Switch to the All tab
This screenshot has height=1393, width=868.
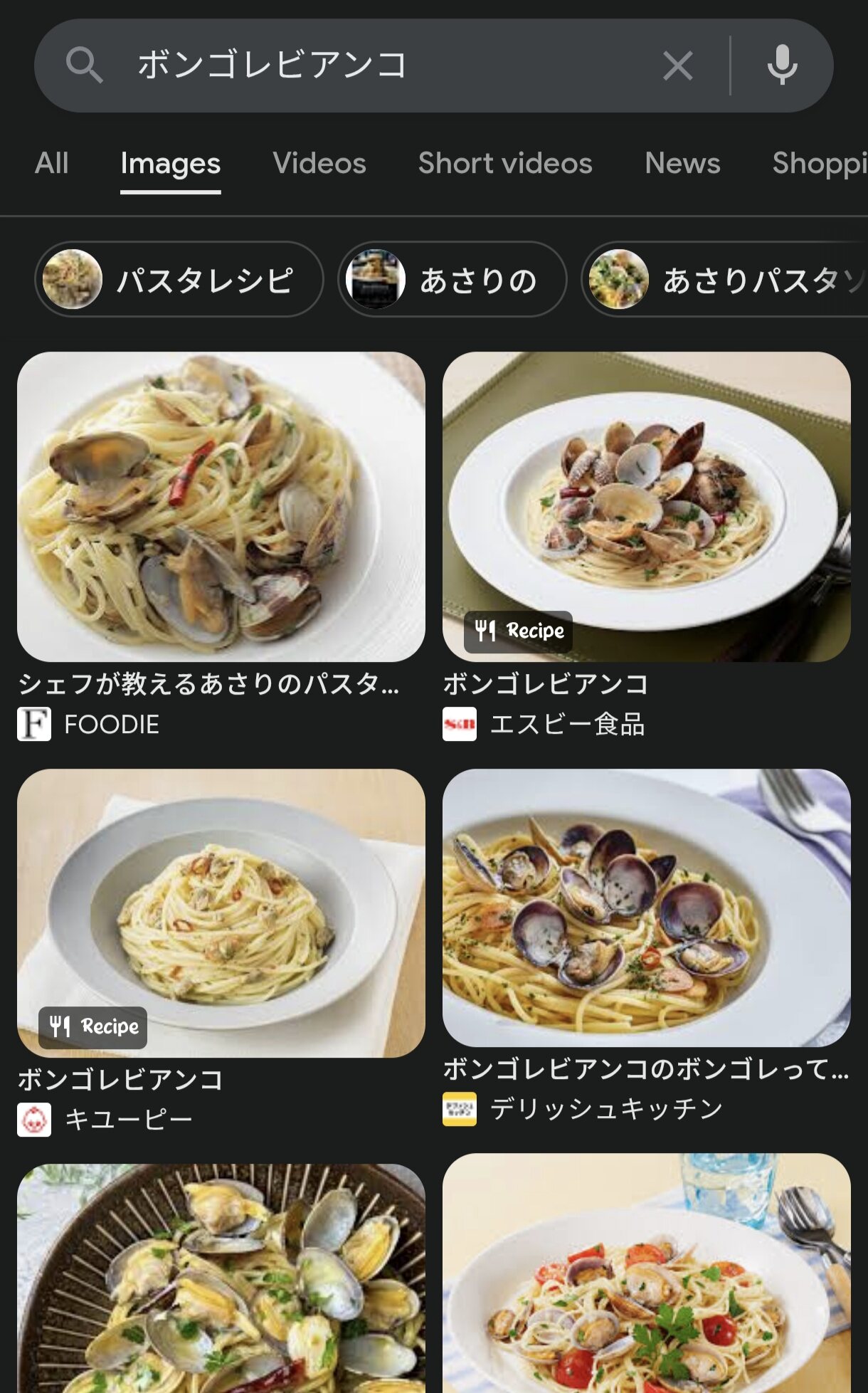[x=52, y=163]
